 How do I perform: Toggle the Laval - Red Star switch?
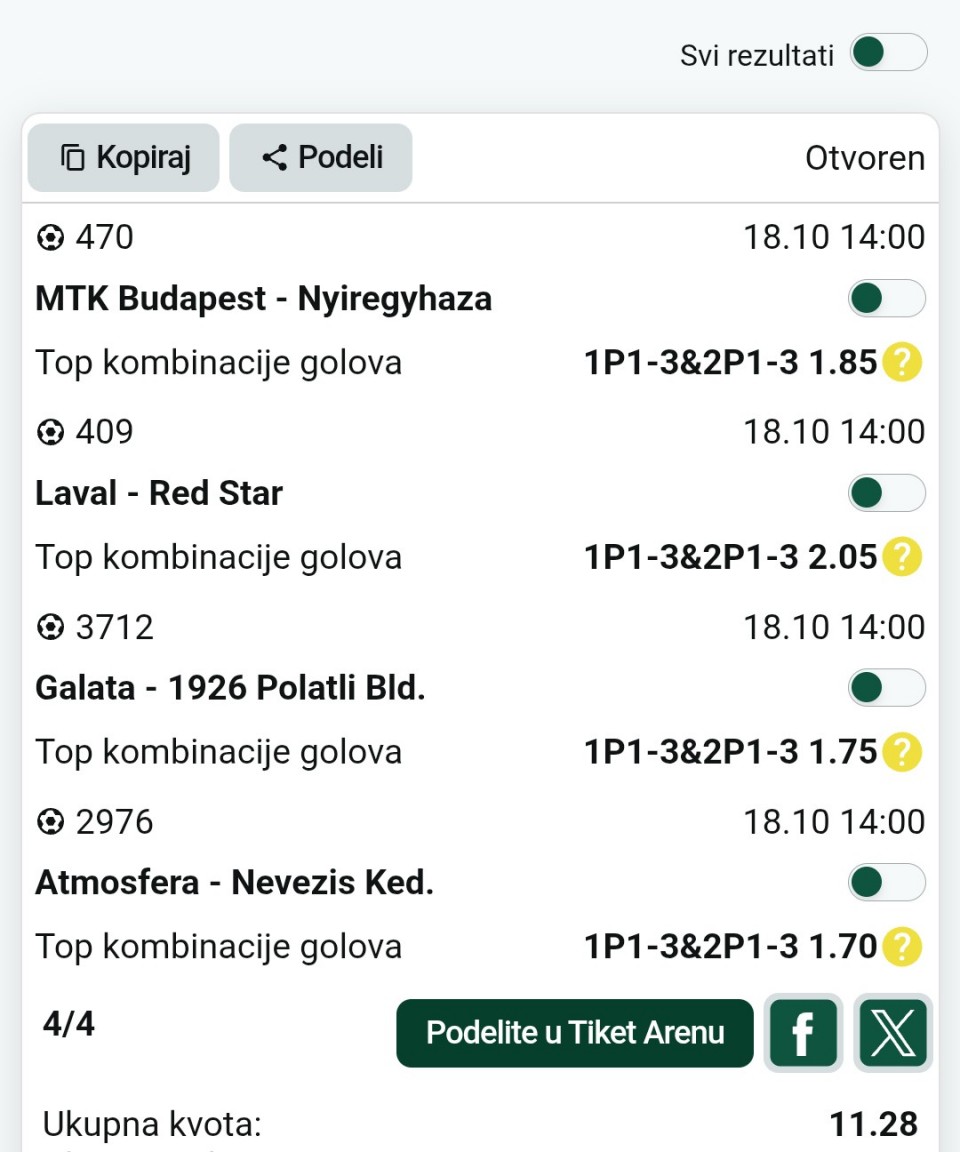tap(887, 493)
